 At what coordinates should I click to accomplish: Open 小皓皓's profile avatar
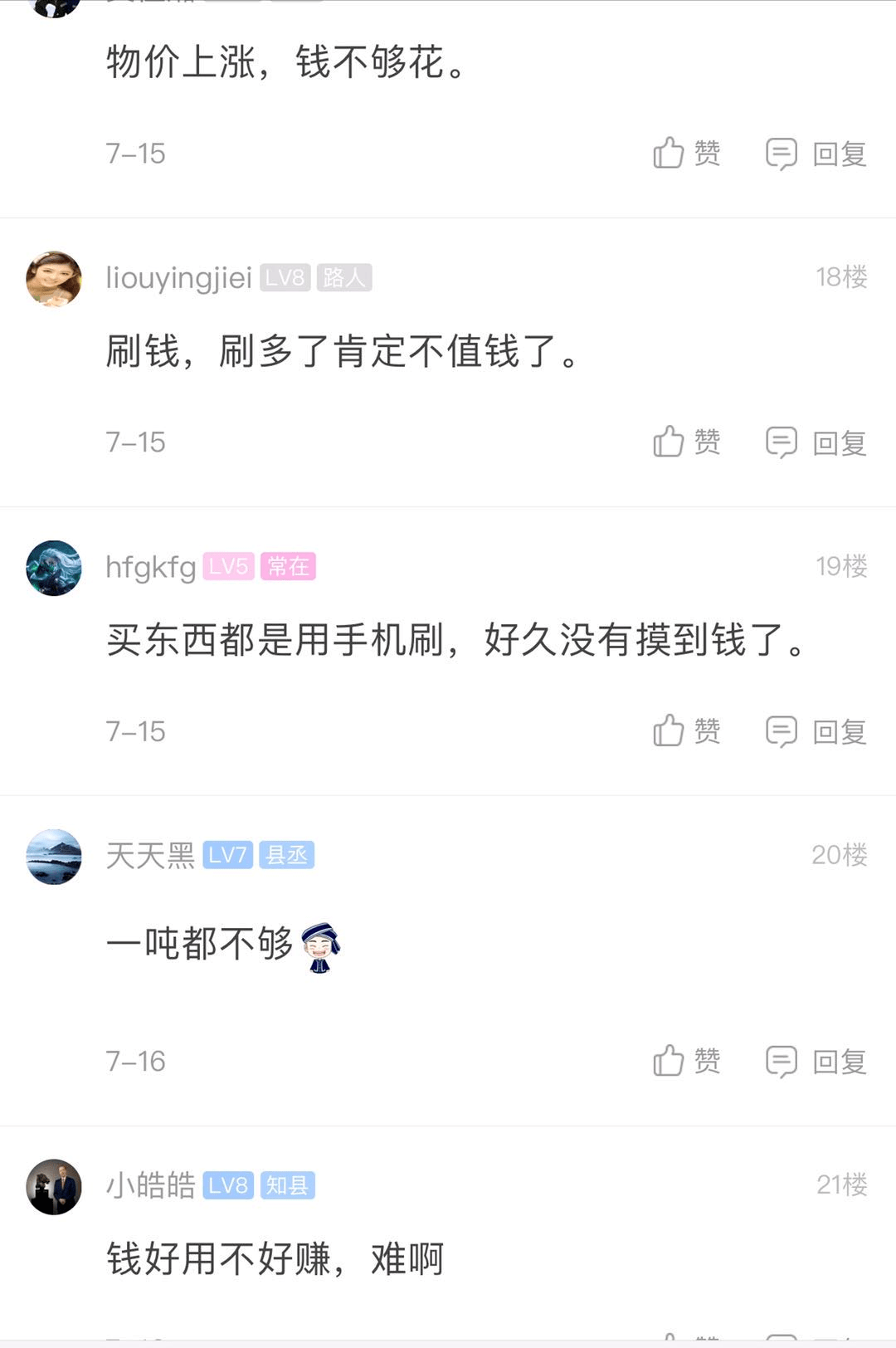[54, 1187]
